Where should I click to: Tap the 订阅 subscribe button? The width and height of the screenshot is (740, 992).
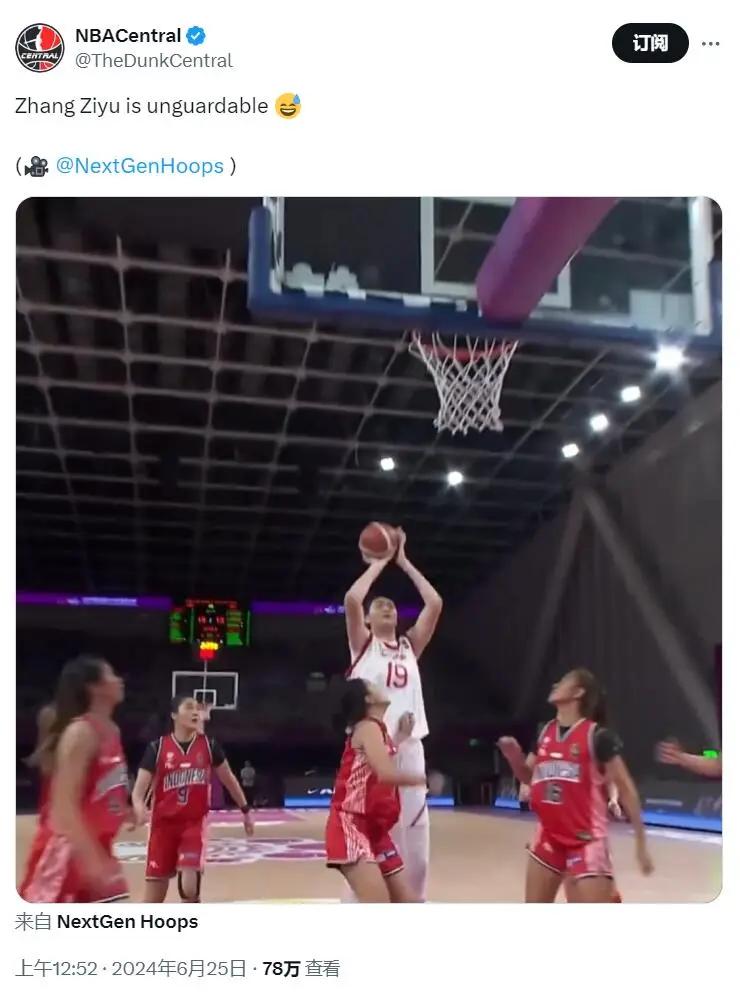650,43
